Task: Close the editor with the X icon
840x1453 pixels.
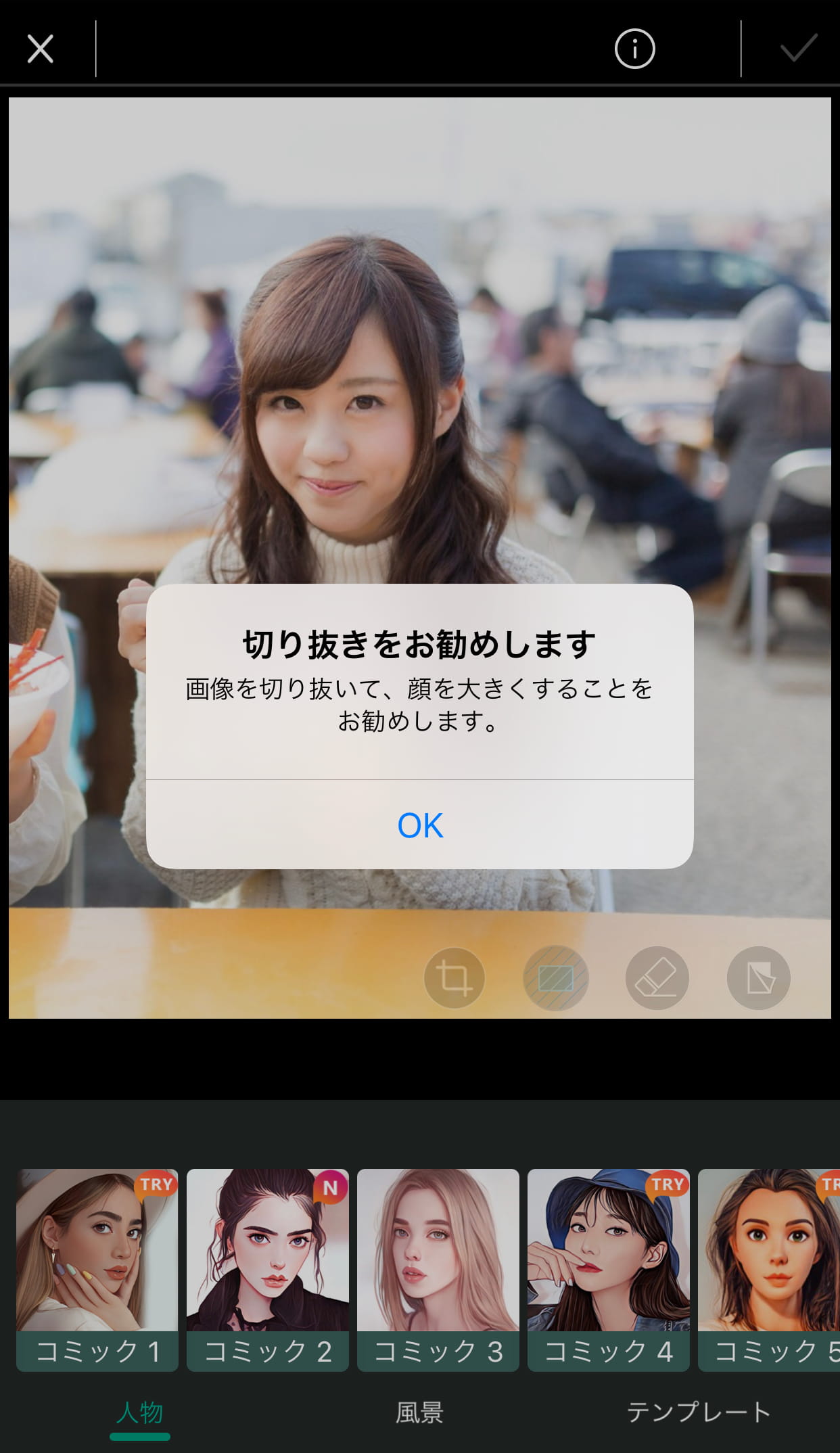Action: pos(41,49)
